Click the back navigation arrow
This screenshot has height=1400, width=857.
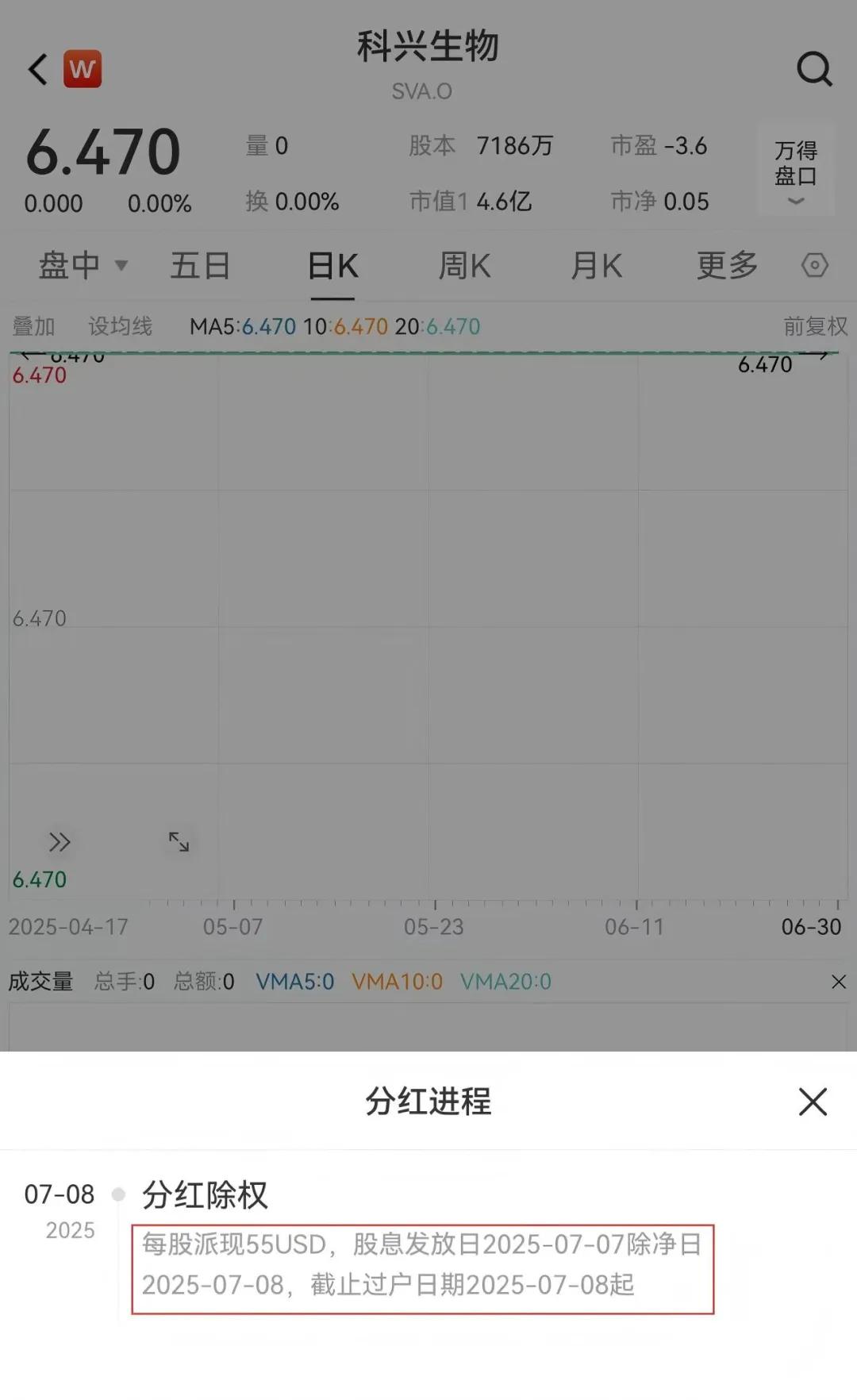click(x=37, y=68)
